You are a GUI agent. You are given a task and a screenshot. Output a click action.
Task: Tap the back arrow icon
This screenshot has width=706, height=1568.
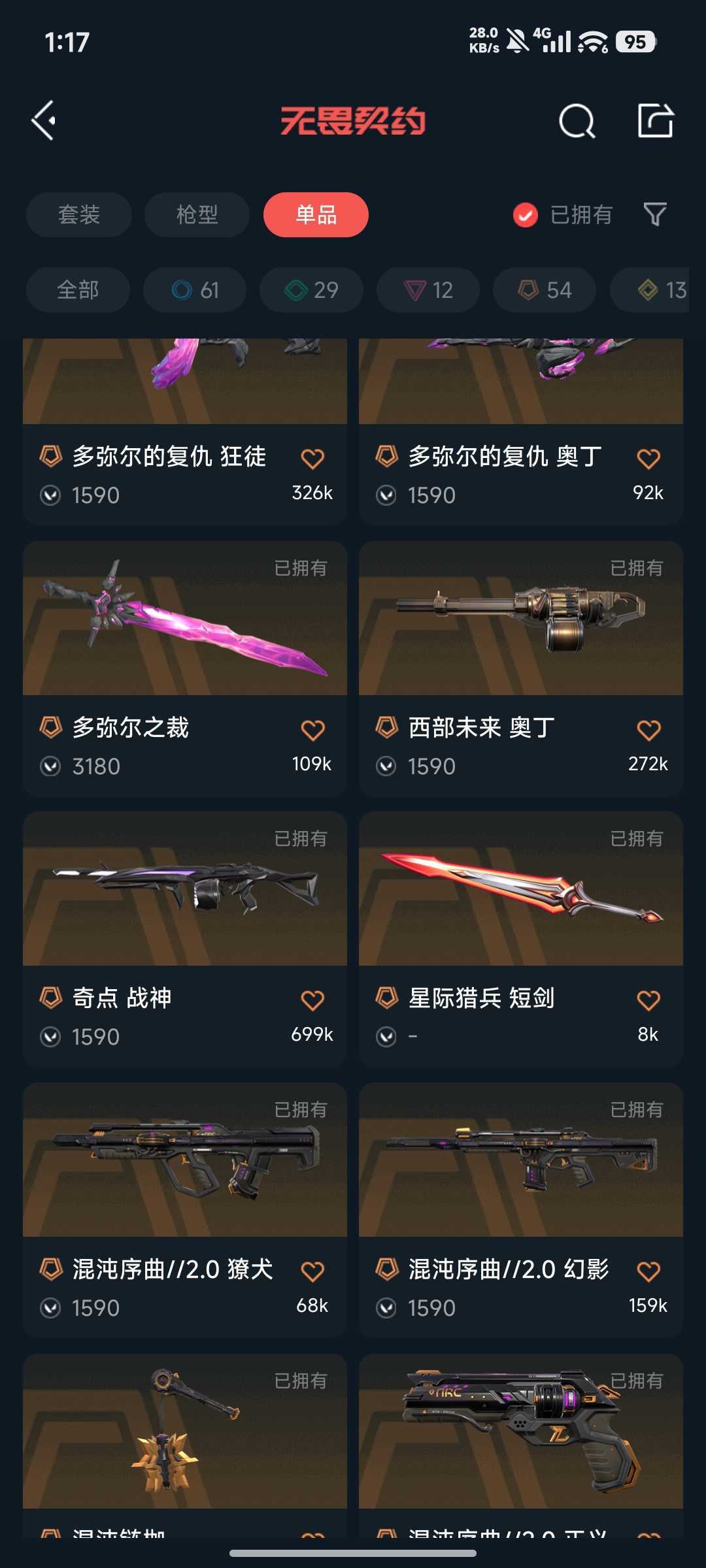43,120
